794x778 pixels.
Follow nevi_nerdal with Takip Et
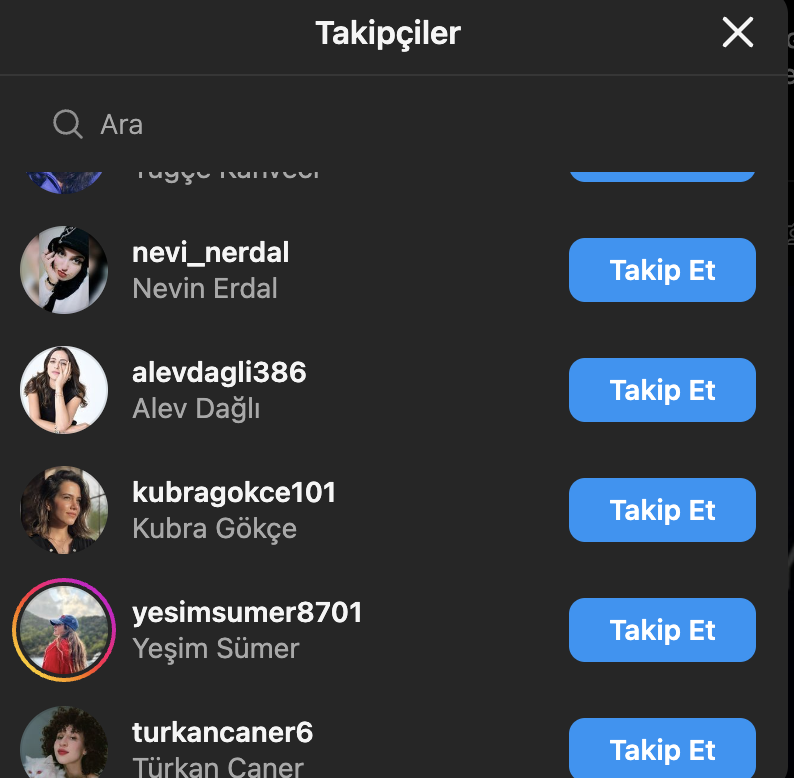[662, 270]
